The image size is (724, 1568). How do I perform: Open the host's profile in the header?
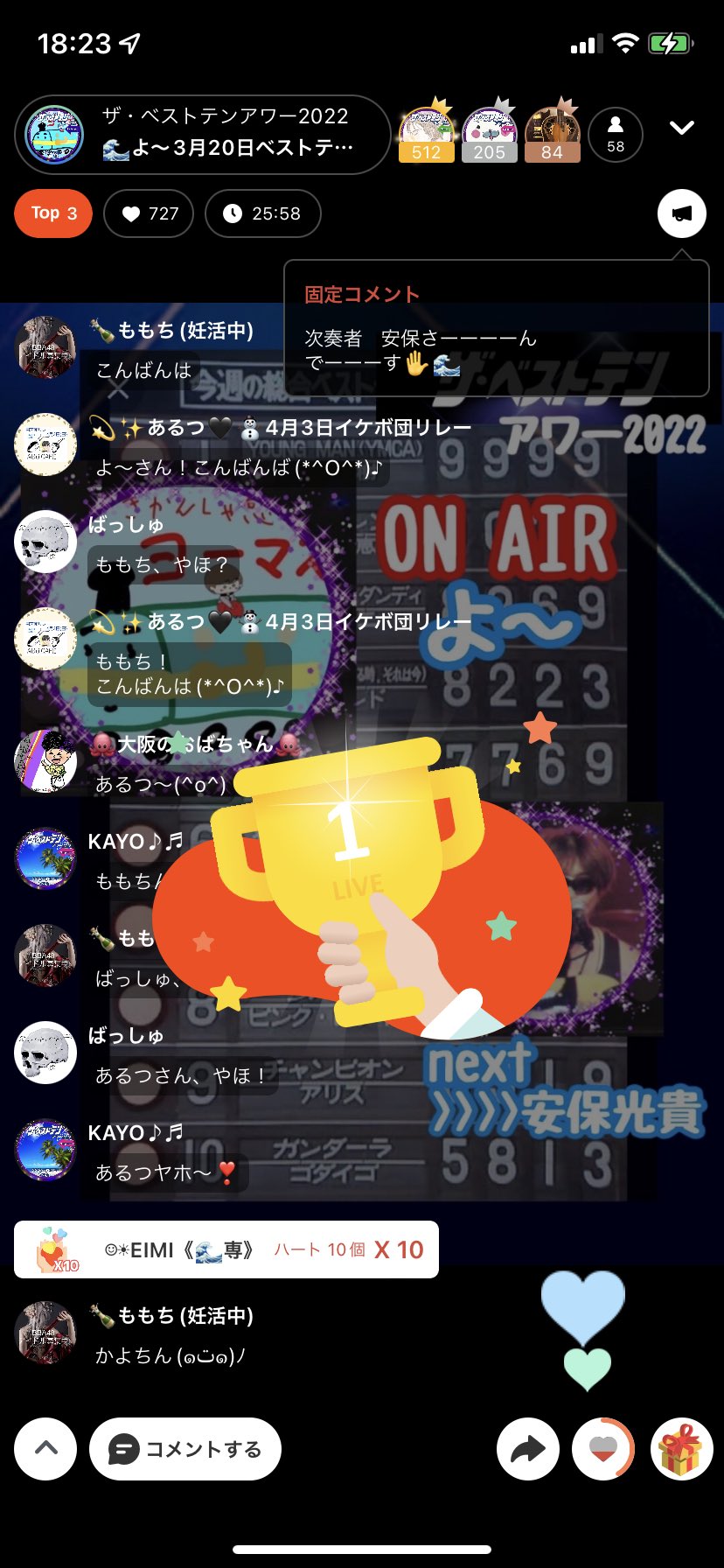54,136
